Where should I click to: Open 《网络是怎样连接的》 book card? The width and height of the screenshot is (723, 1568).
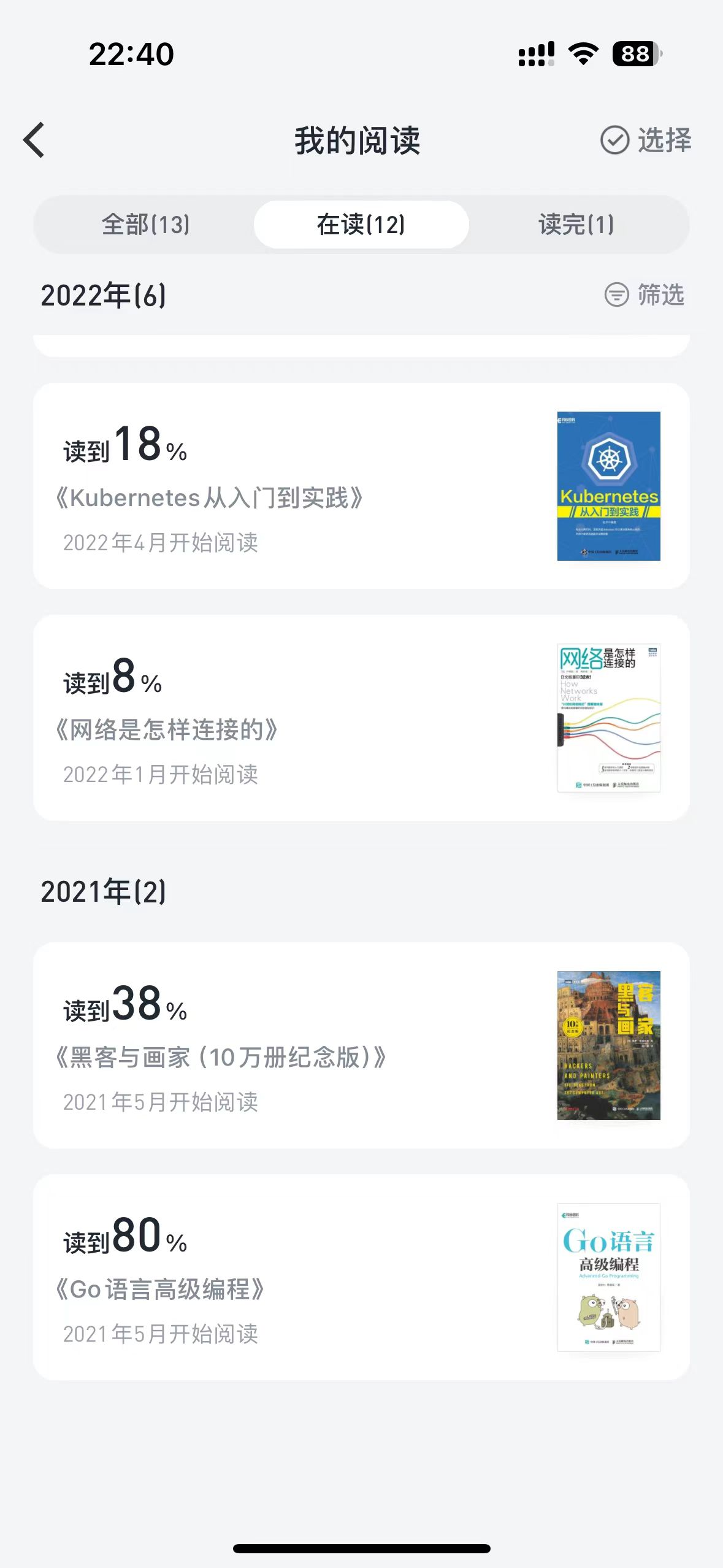[x=361, y=718]
